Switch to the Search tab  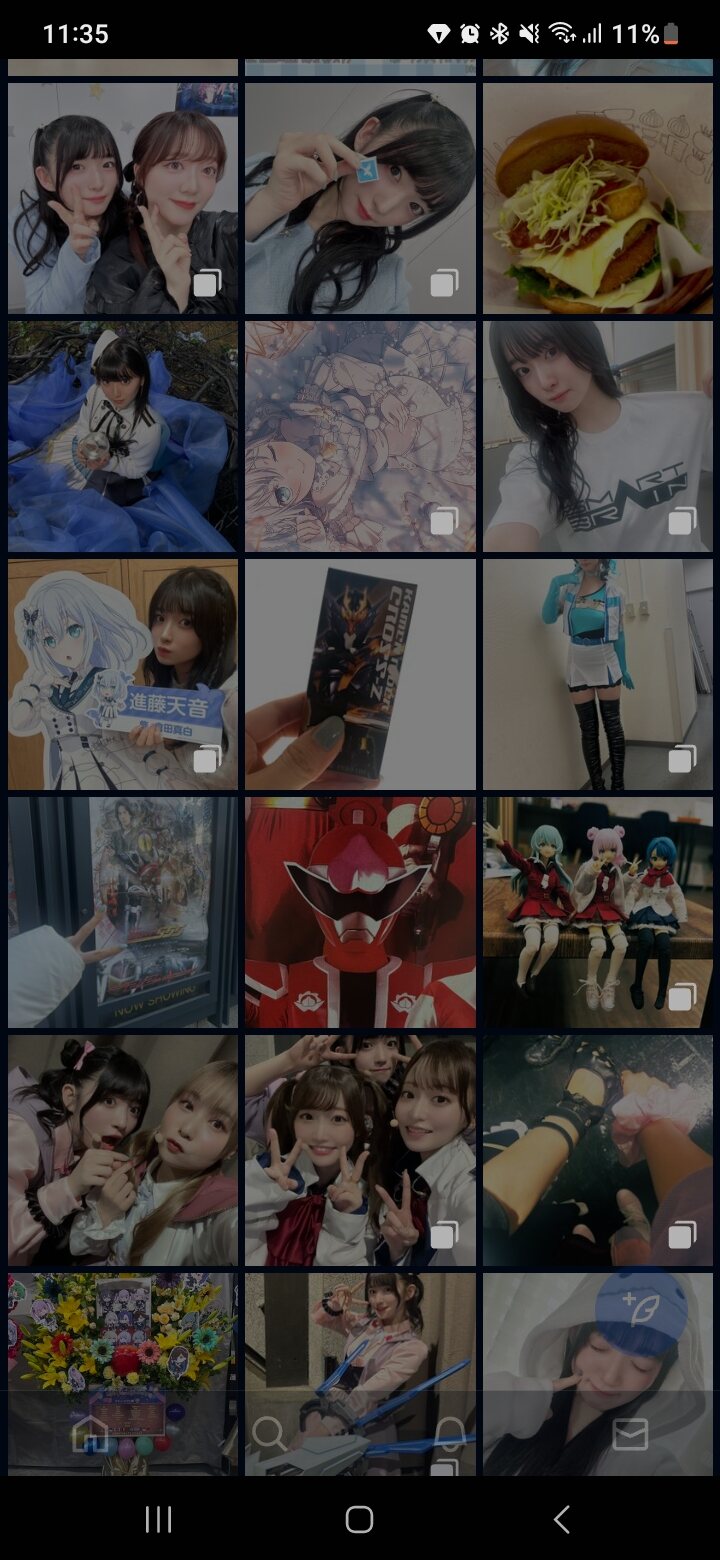[269, 1435]
